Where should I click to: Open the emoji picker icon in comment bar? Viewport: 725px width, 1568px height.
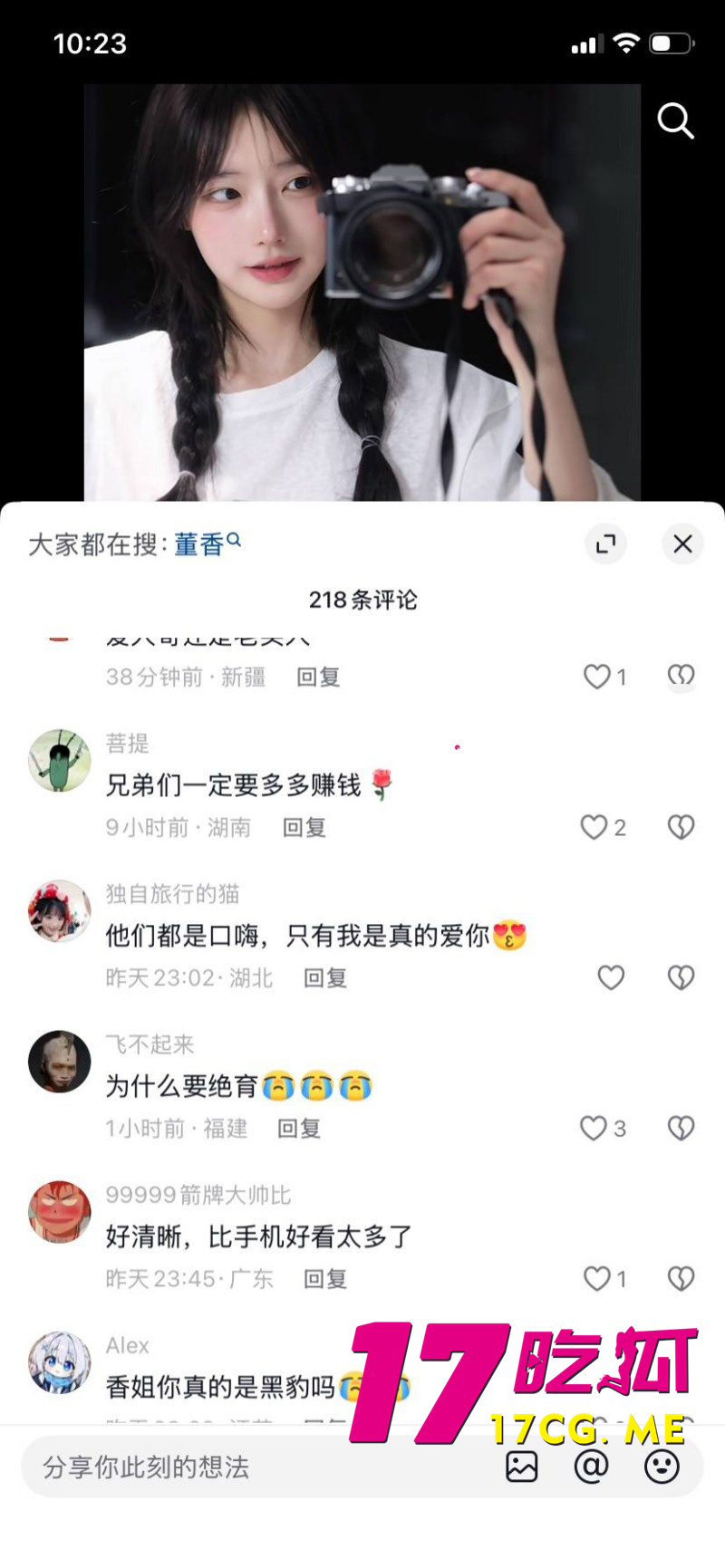[x=661, y=1465]
